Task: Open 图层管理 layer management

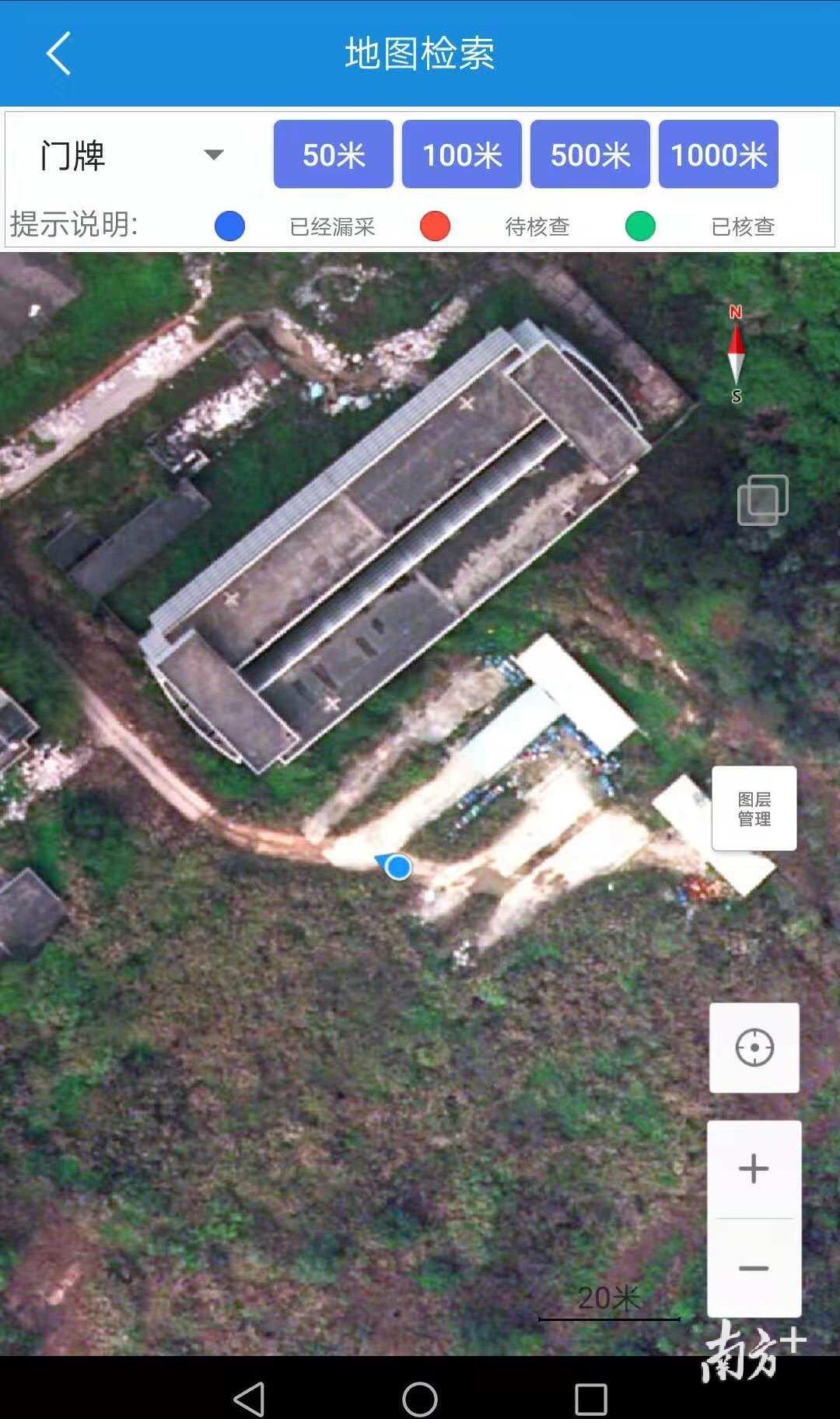Action: (754, 808)
